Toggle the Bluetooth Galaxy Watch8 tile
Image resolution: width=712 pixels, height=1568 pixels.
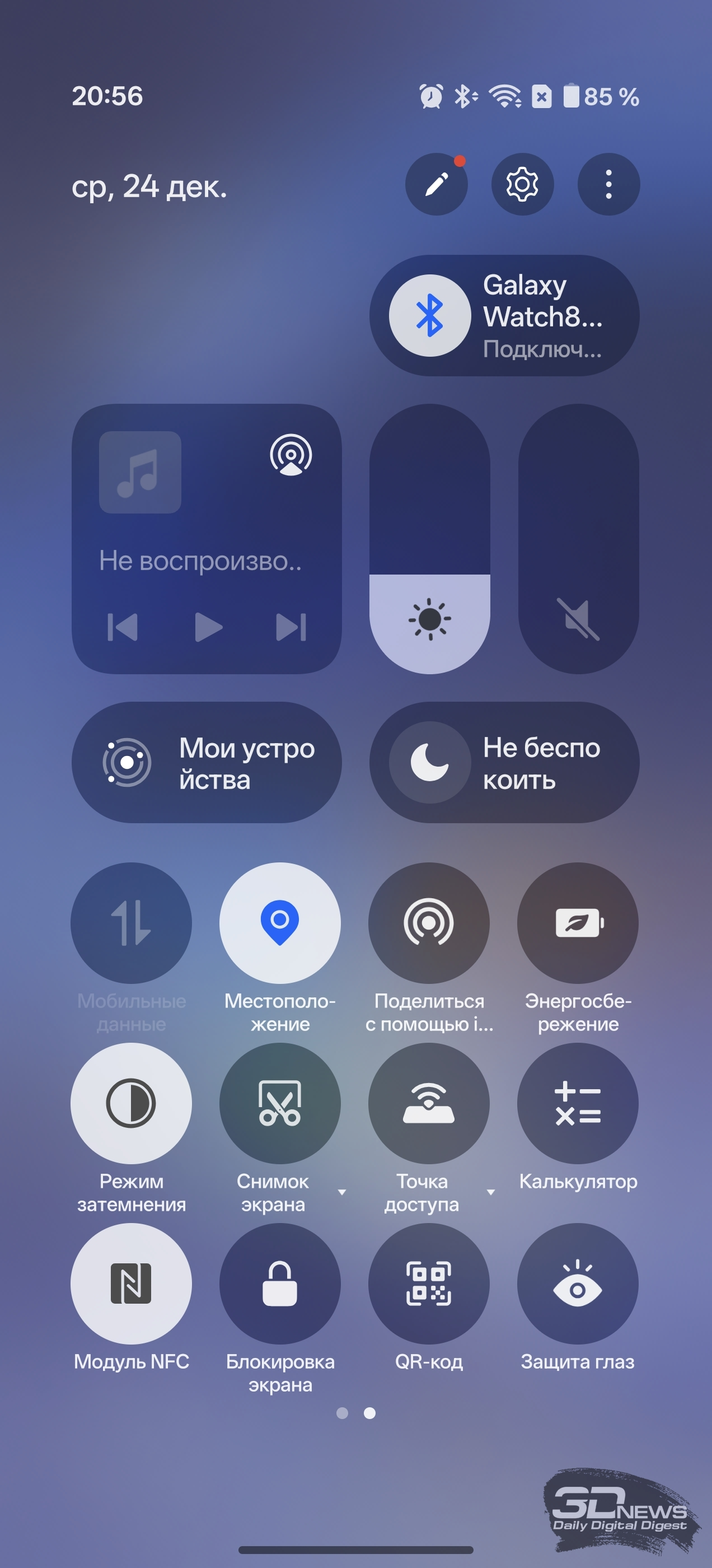tap(430, 315)
